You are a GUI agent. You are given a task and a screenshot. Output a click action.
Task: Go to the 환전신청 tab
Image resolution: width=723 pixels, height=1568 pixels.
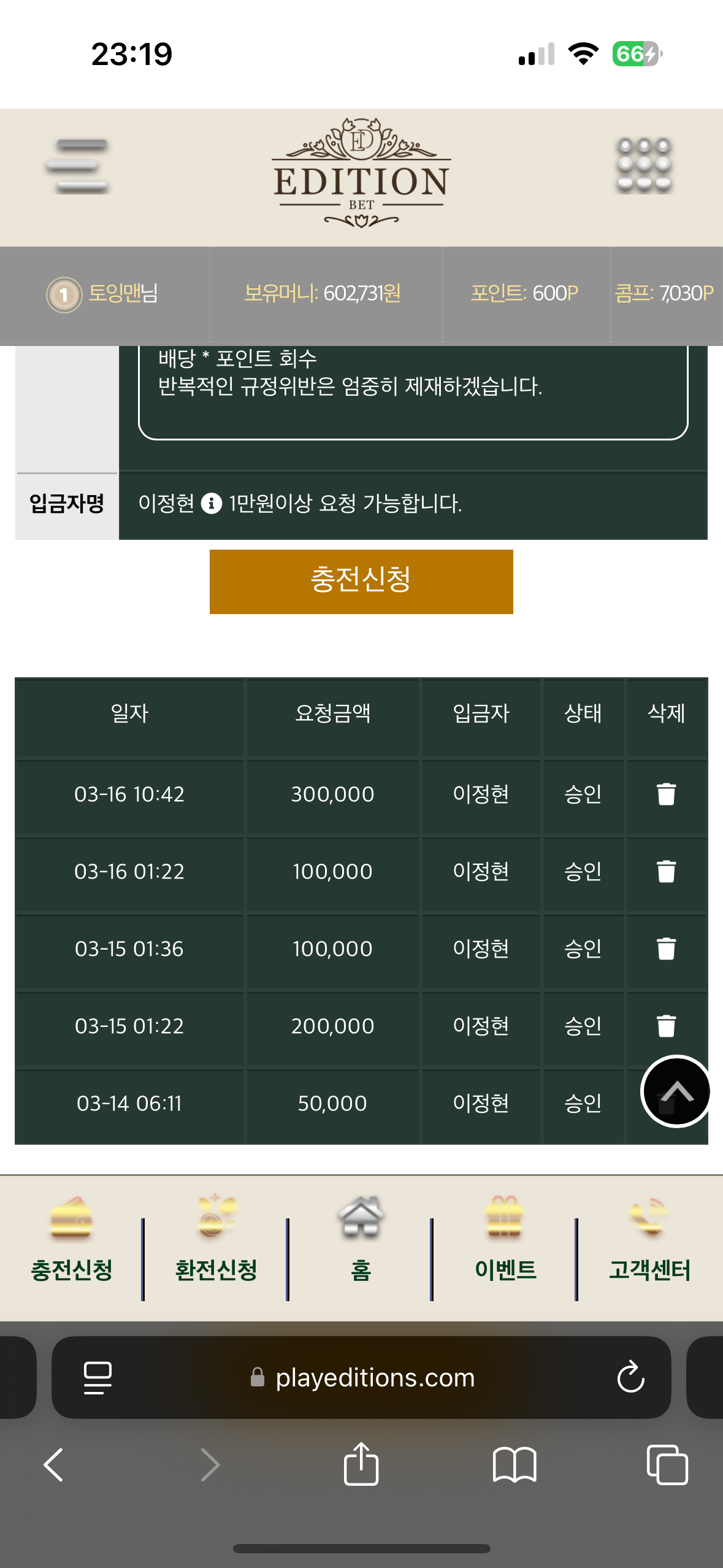click(216, 1247)
